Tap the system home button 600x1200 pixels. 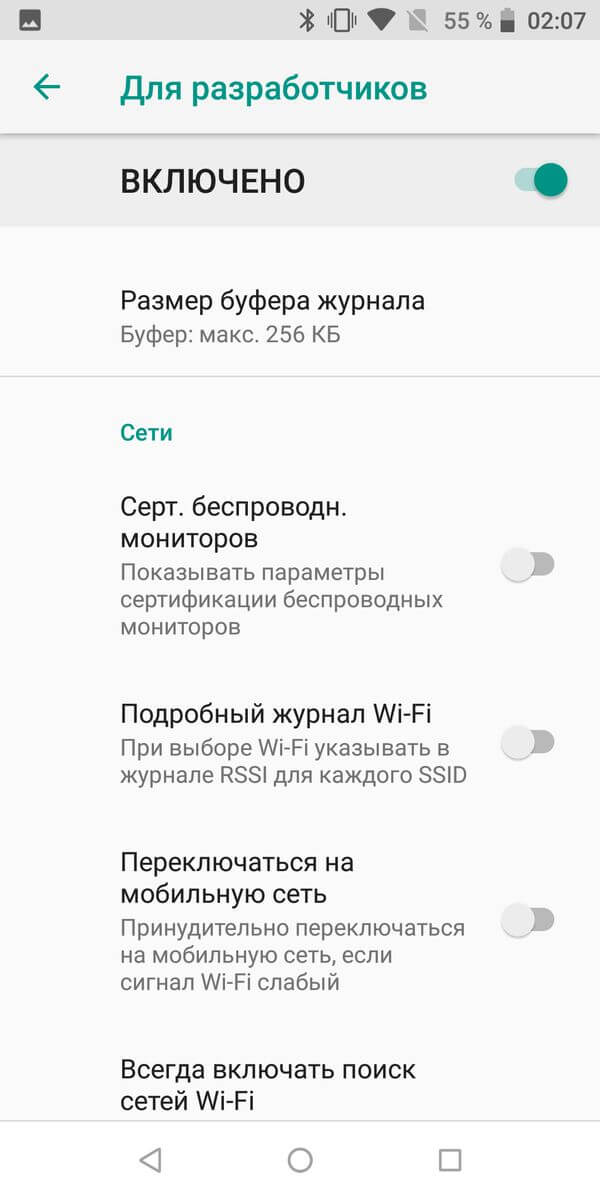click(x=300, y=1160)
